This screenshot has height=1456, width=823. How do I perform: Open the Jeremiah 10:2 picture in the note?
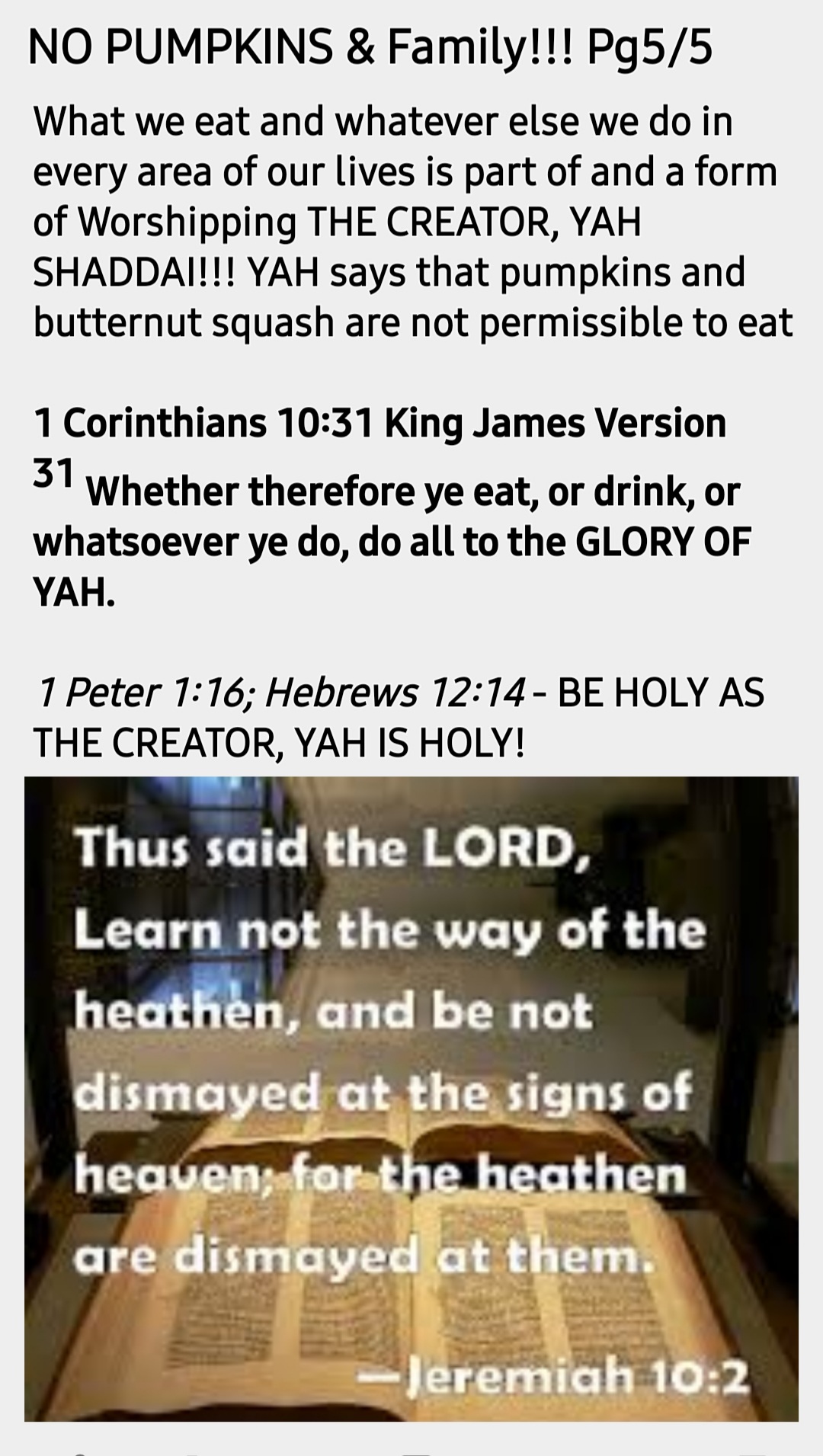click(x=411, y=1098)
